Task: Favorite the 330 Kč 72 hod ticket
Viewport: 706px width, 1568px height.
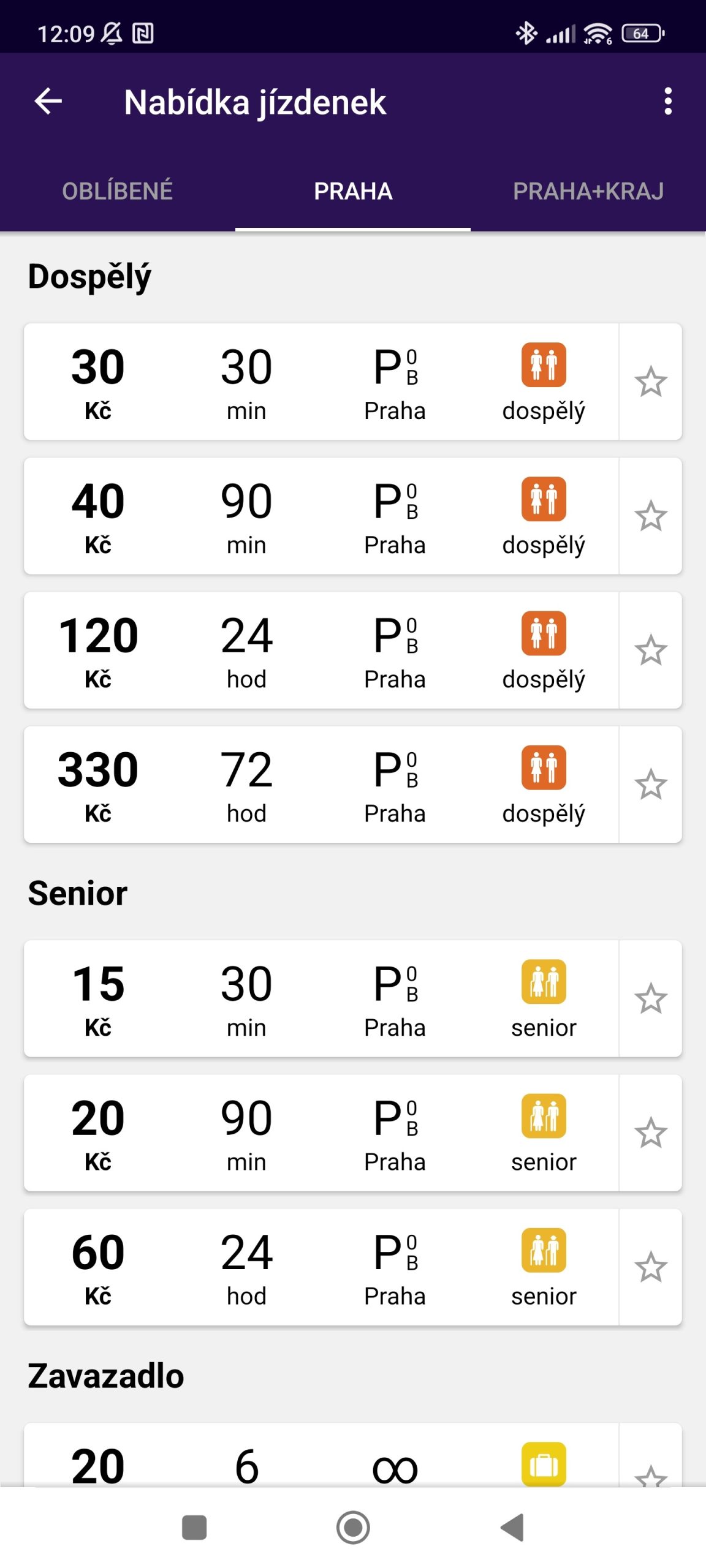Action: pos(650,785)
